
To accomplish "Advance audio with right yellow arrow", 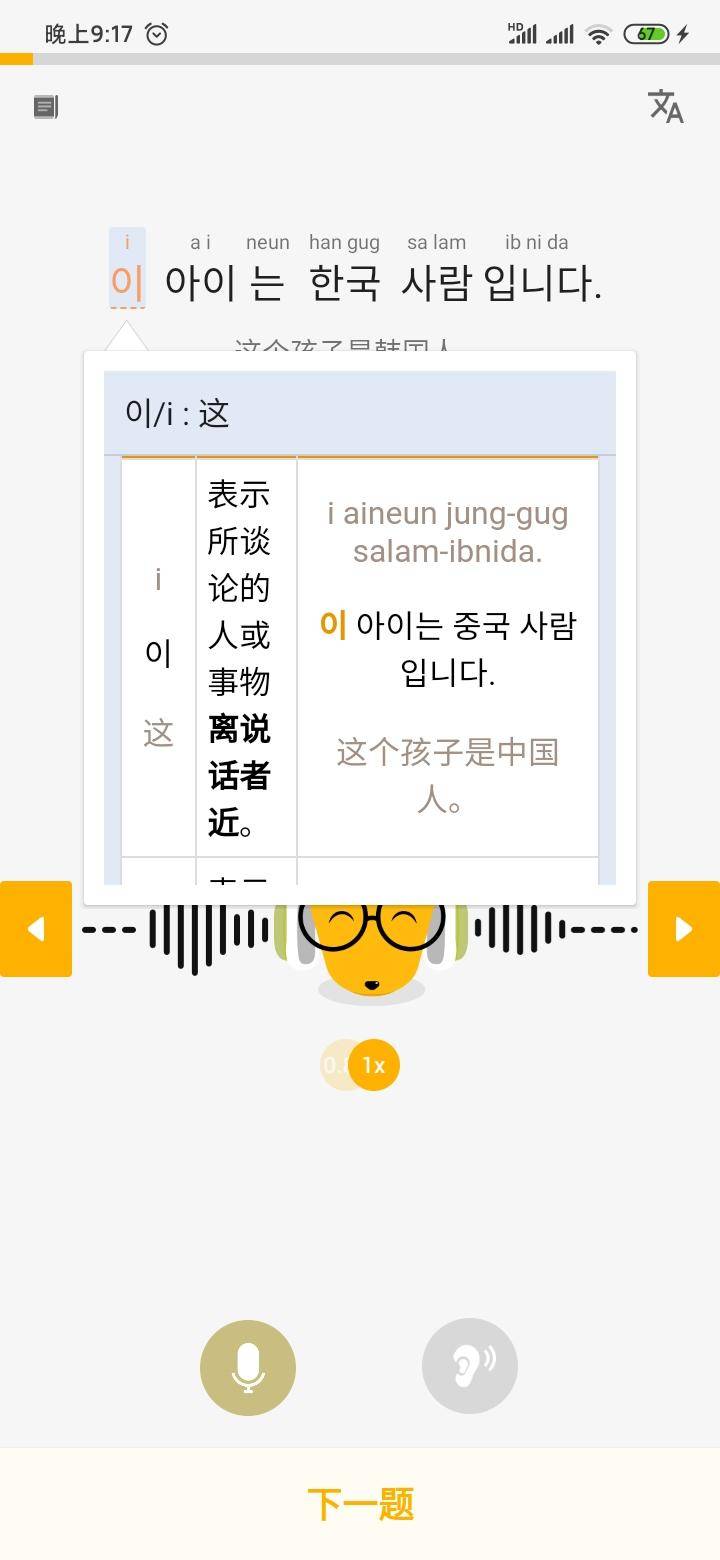I will (x=684, y=929).
